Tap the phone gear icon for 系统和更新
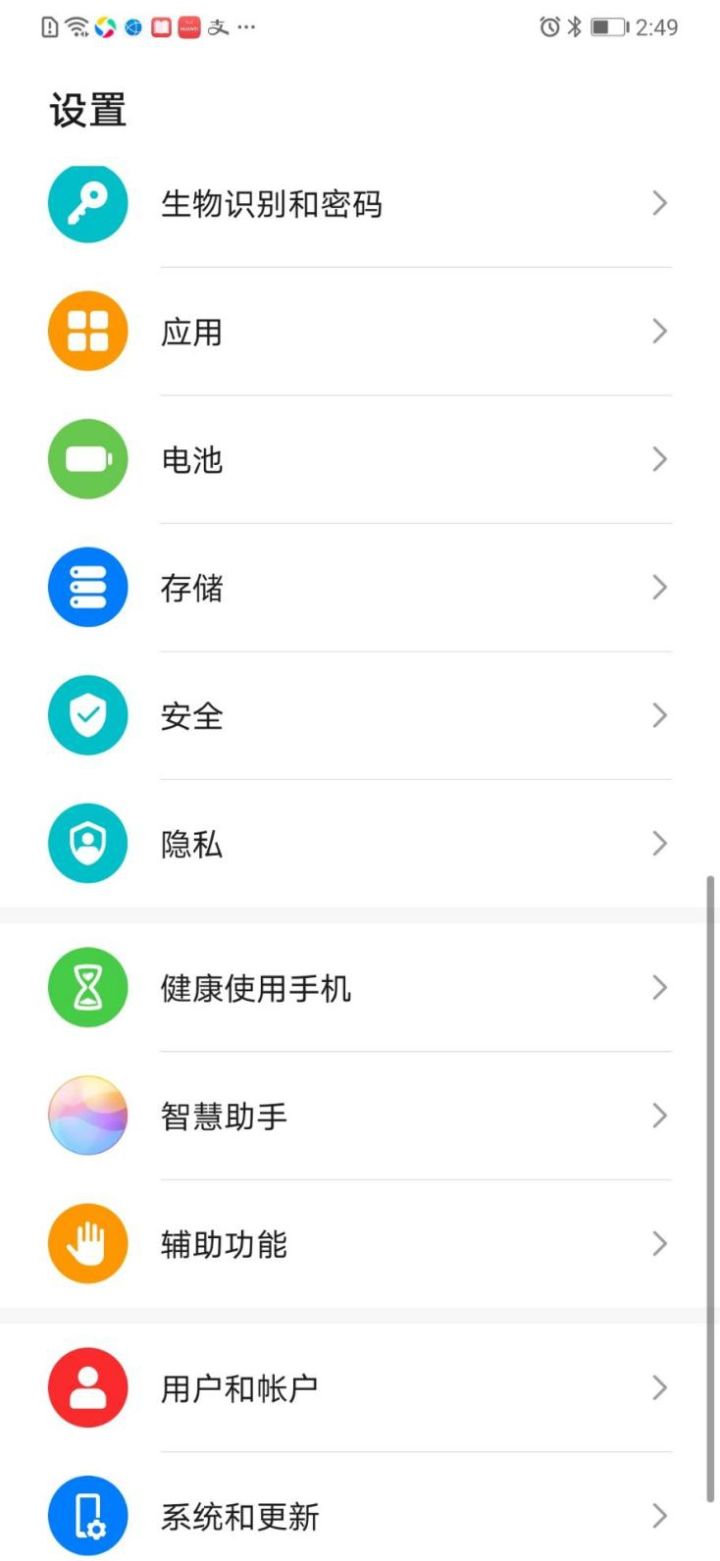 [87, 1516]
